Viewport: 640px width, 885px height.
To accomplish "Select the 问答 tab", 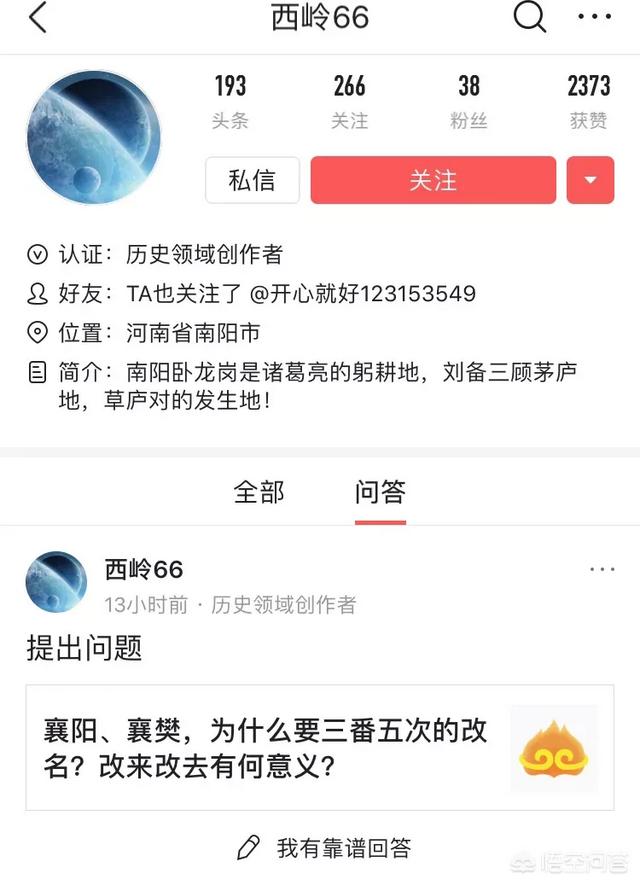I will pyautogui.click(x=380, y=492).
